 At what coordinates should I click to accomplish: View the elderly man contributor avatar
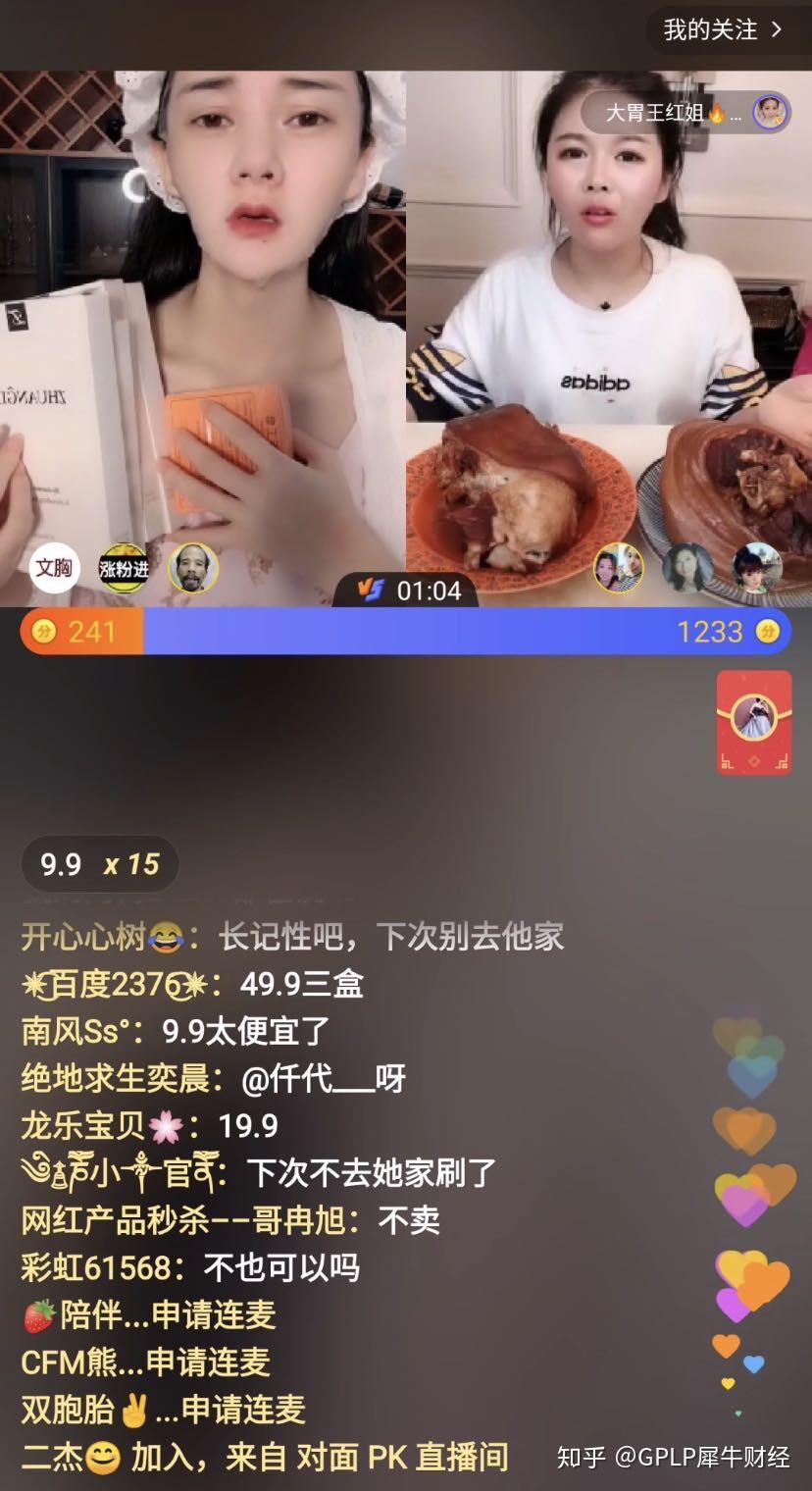pos(192,568)
